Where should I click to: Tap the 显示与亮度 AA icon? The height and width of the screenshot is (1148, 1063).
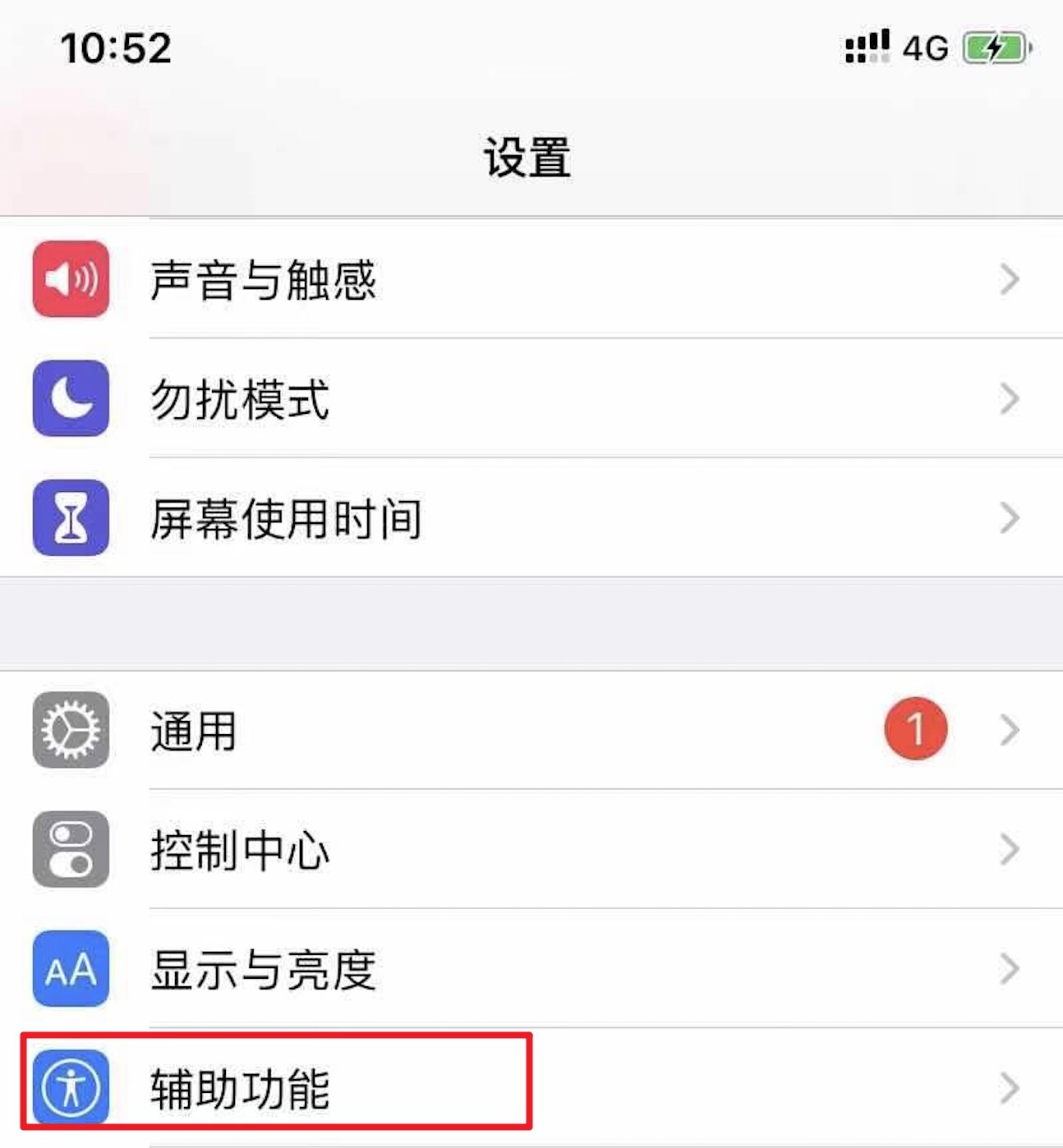click(70, 970)
